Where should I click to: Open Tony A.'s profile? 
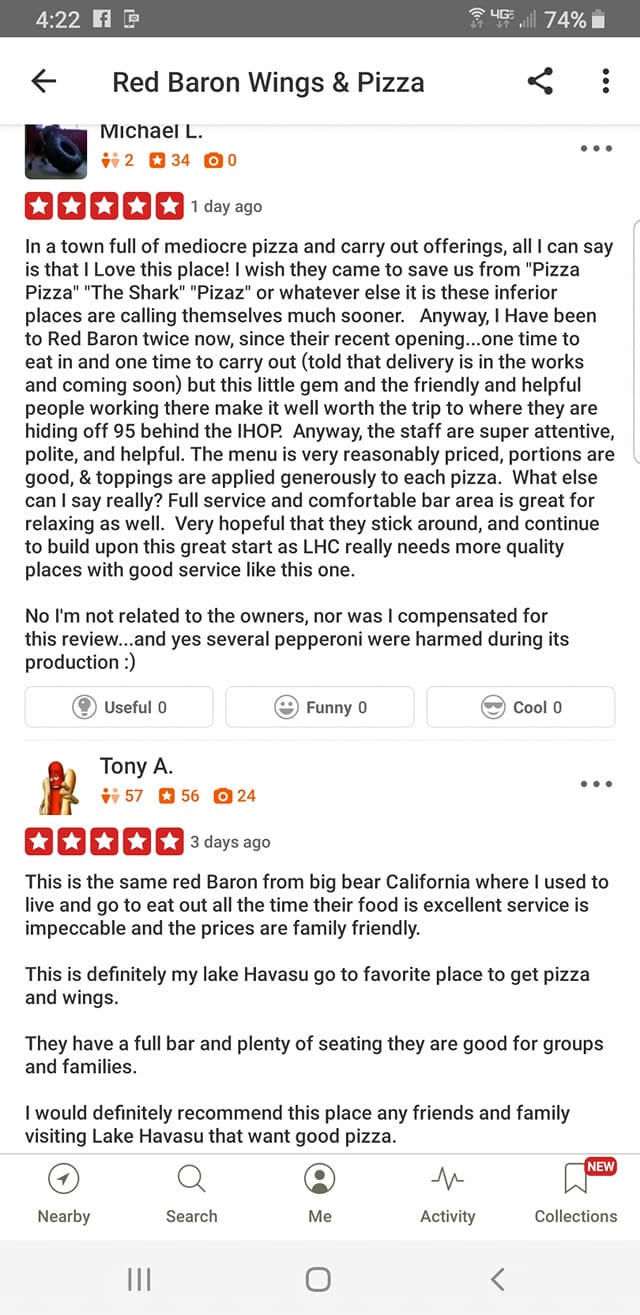pos(136,767)
